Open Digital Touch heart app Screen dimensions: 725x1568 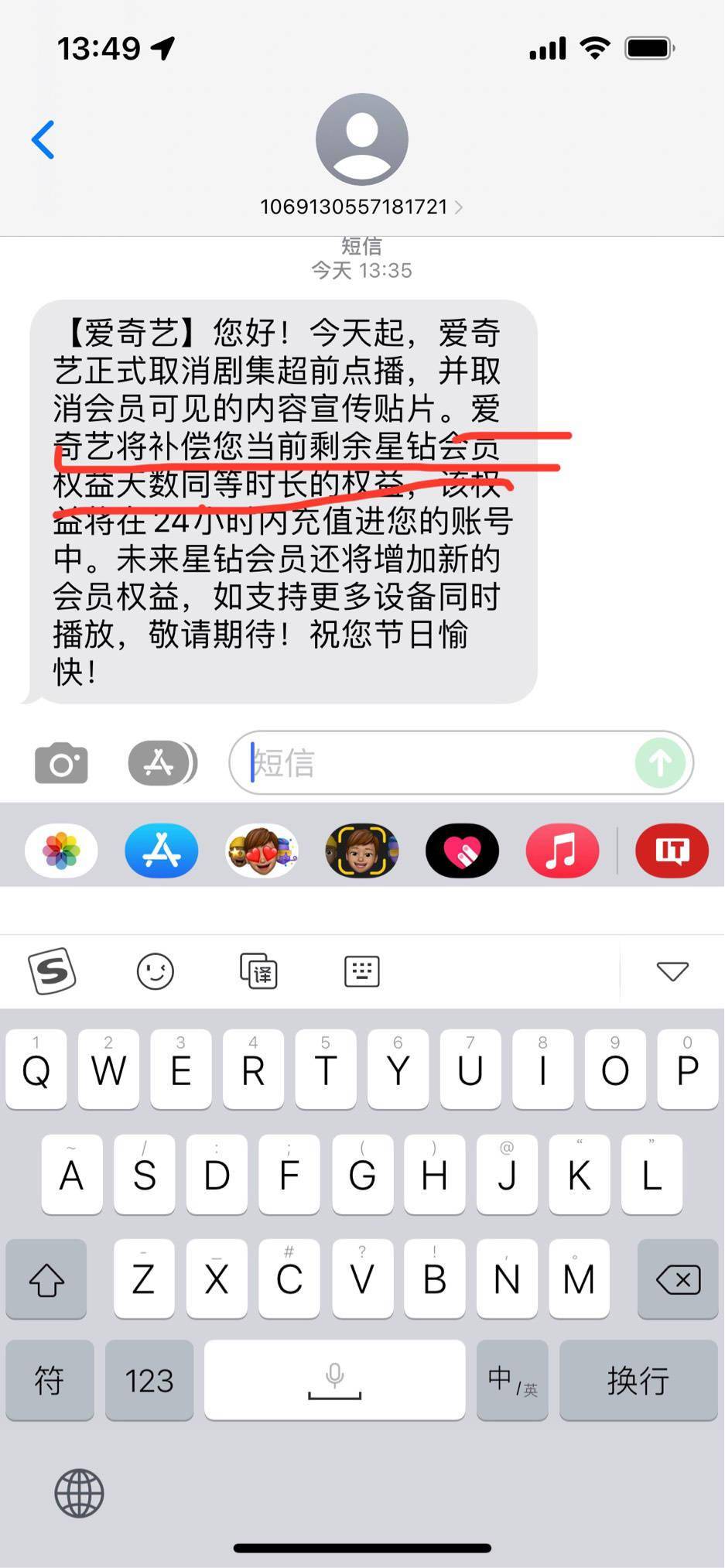[x=462, y=851]
